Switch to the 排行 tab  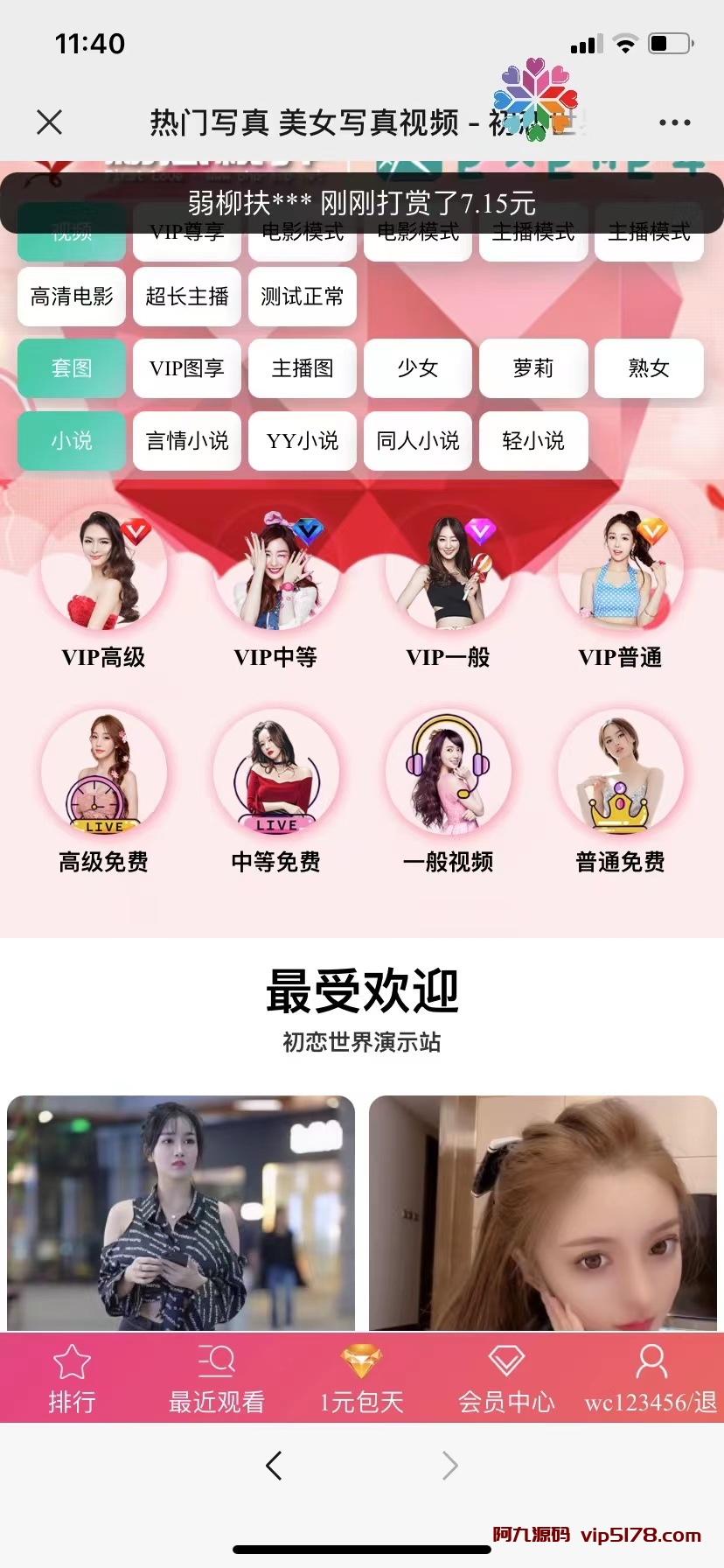tap(72, 1378)
